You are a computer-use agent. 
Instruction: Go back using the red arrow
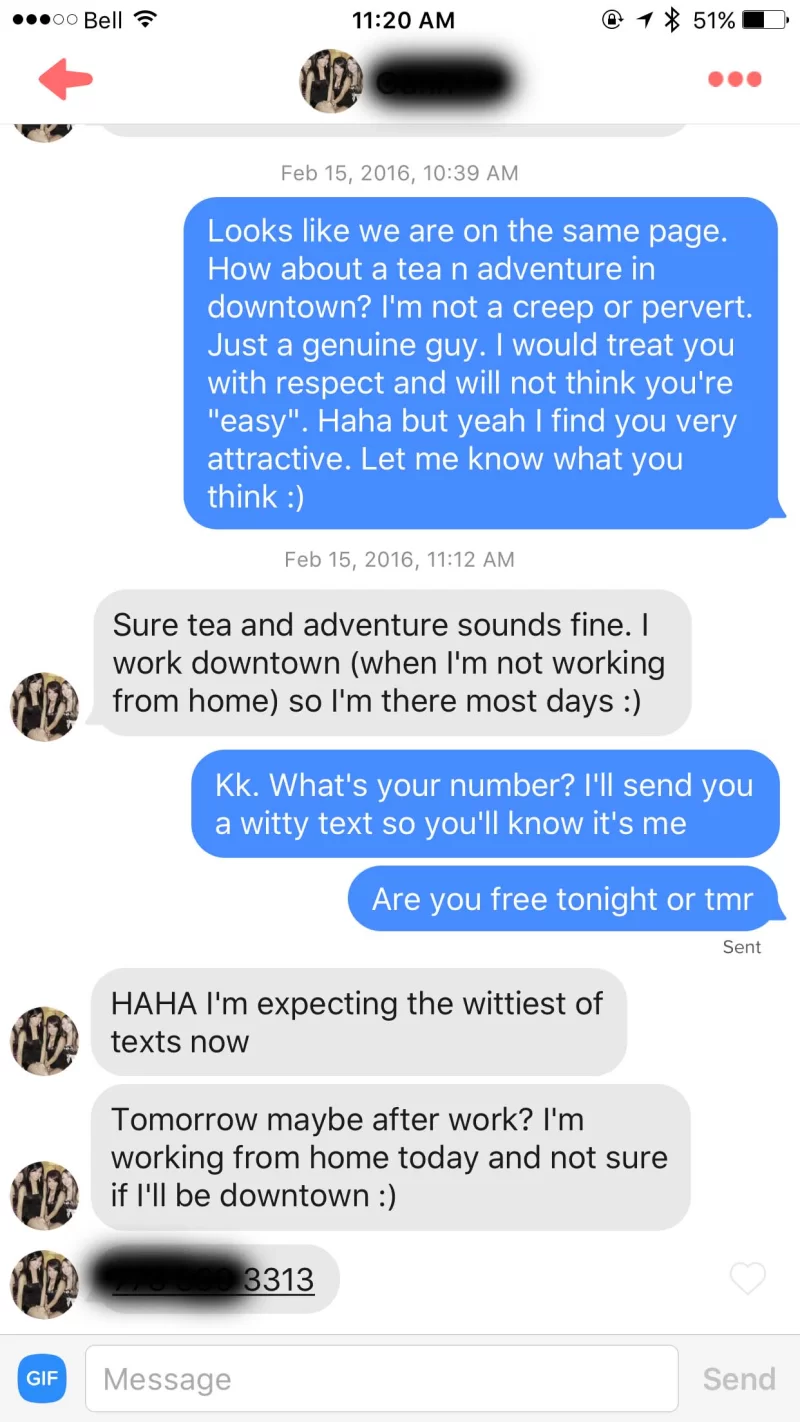click(x=65, y=80)
